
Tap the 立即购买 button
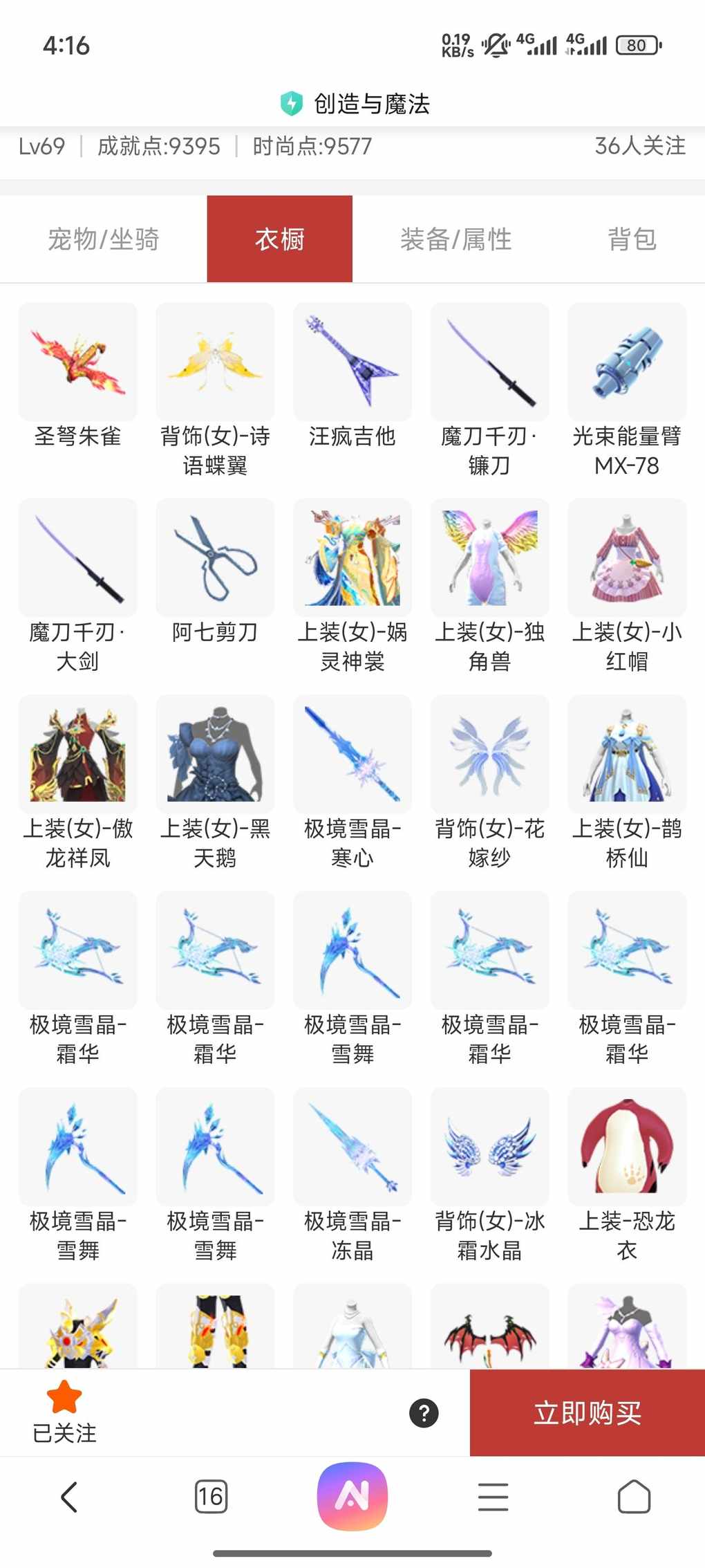click(x=587, y=1412)
